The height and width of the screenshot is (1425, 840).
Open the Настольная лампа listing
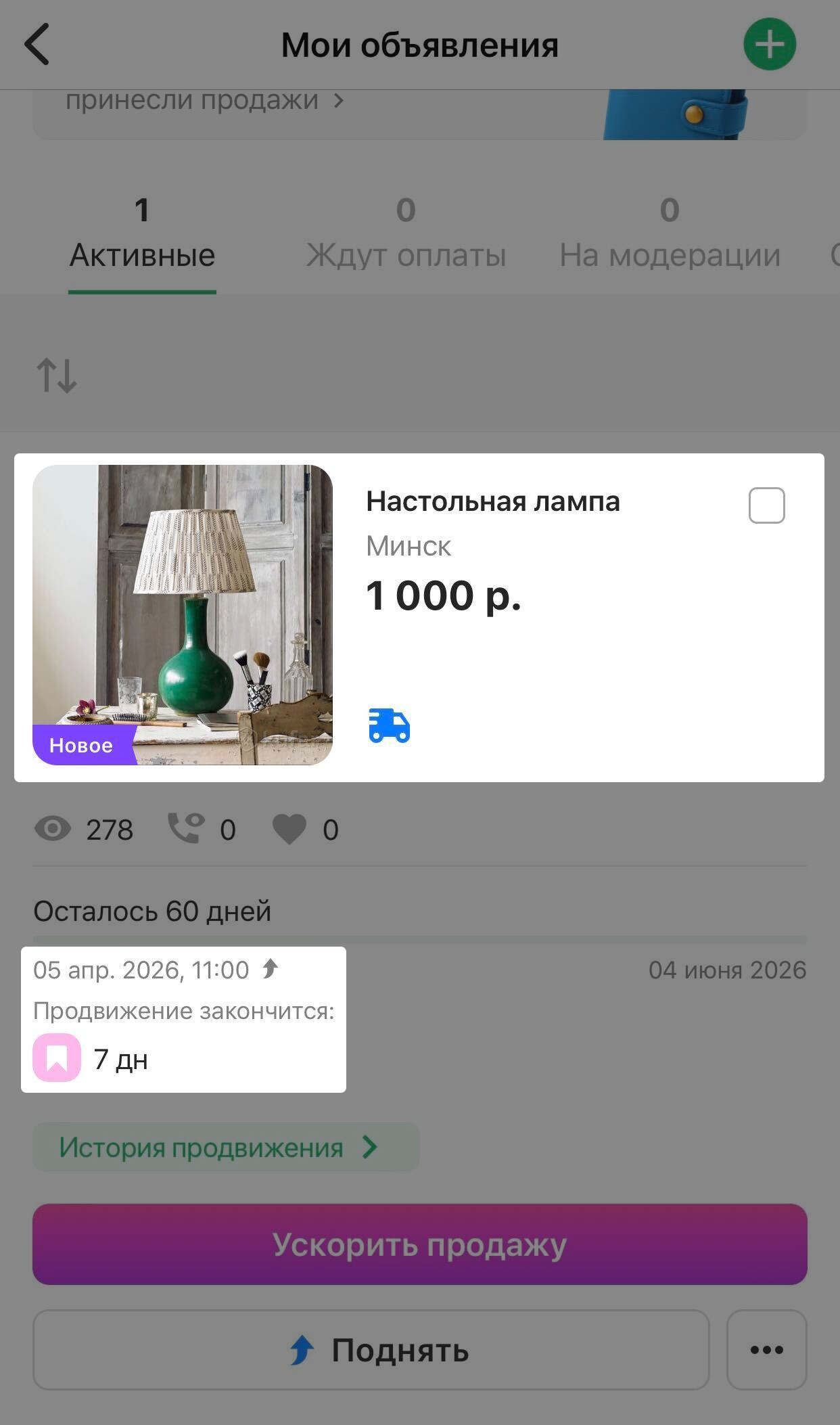(492, 502)
